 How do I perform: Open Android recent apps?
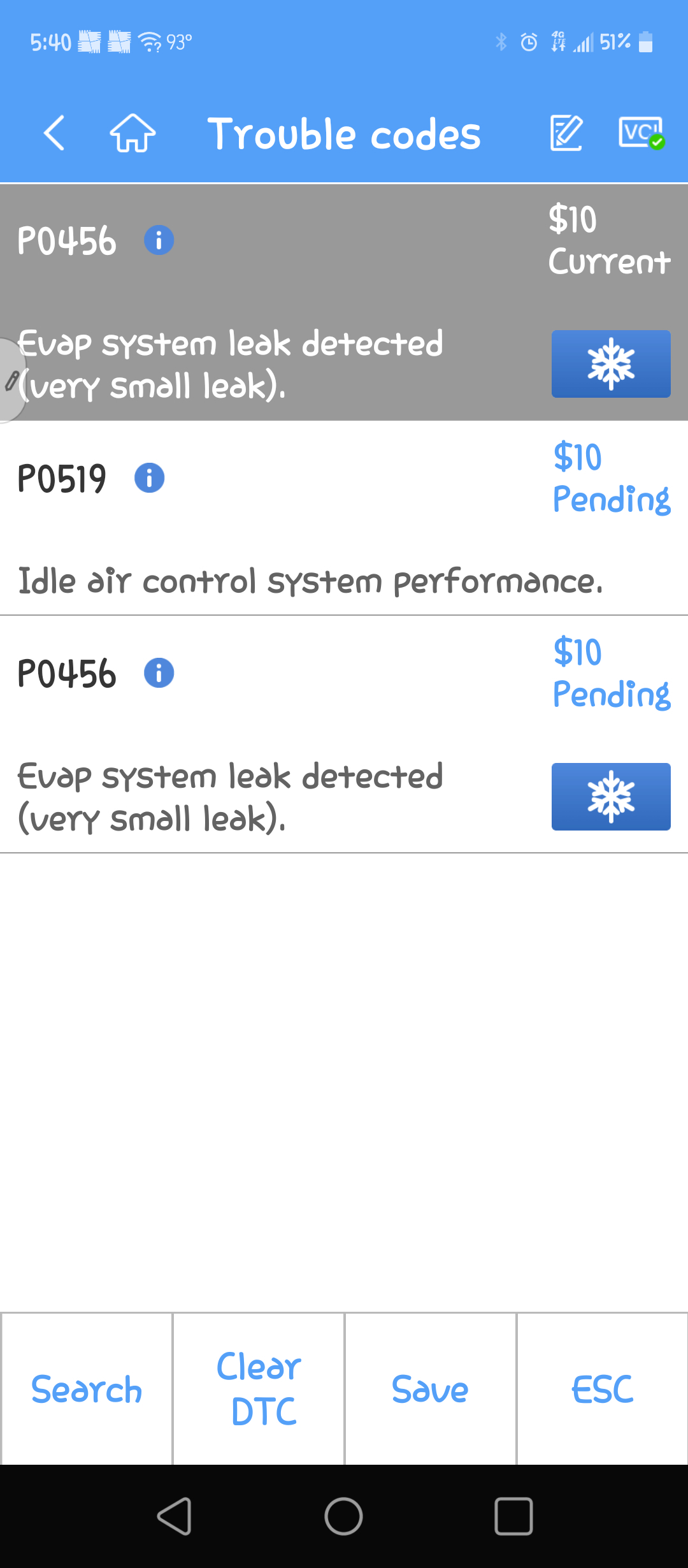tap(513, 1516)
